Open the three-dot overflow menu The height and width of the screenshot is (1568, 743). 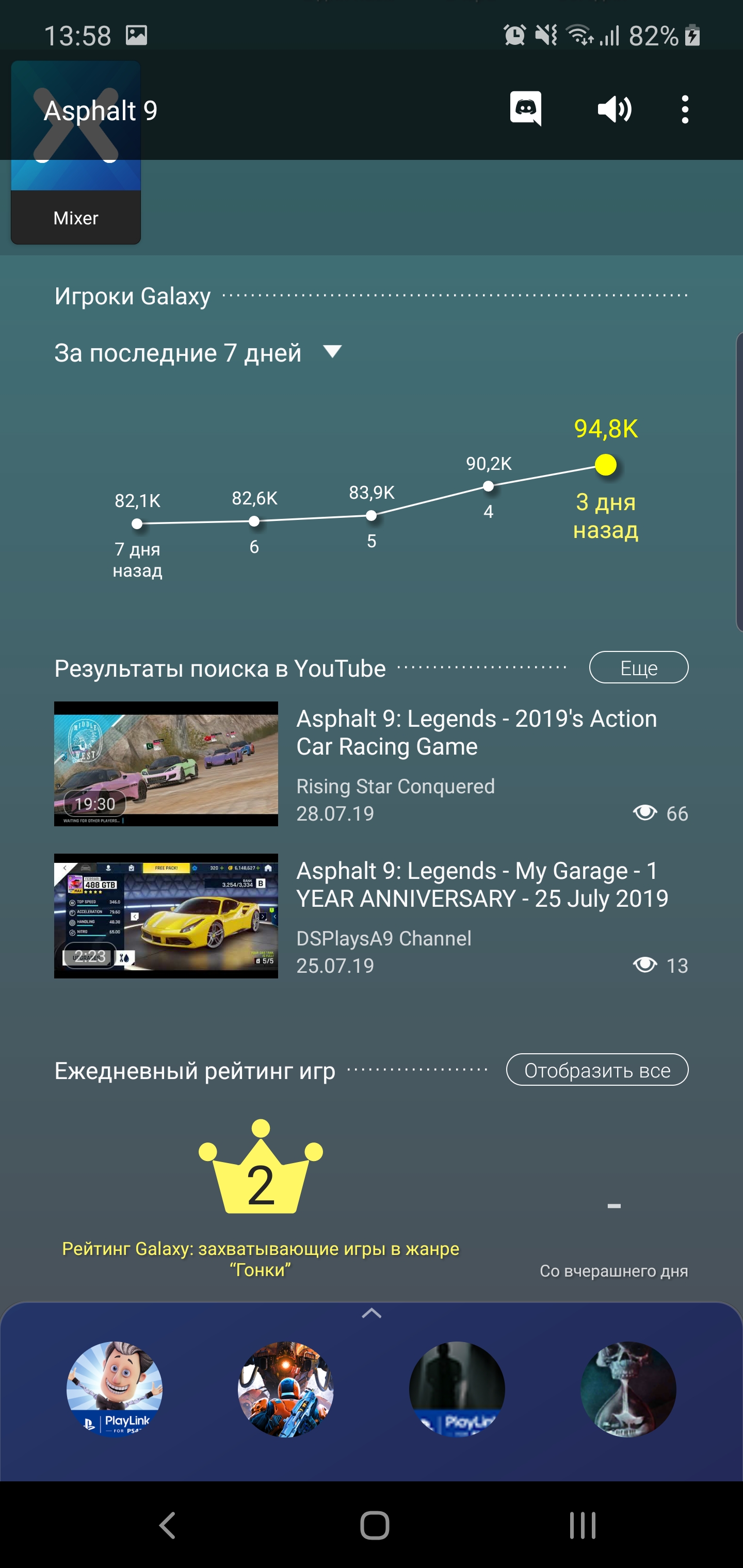point(685,109)
